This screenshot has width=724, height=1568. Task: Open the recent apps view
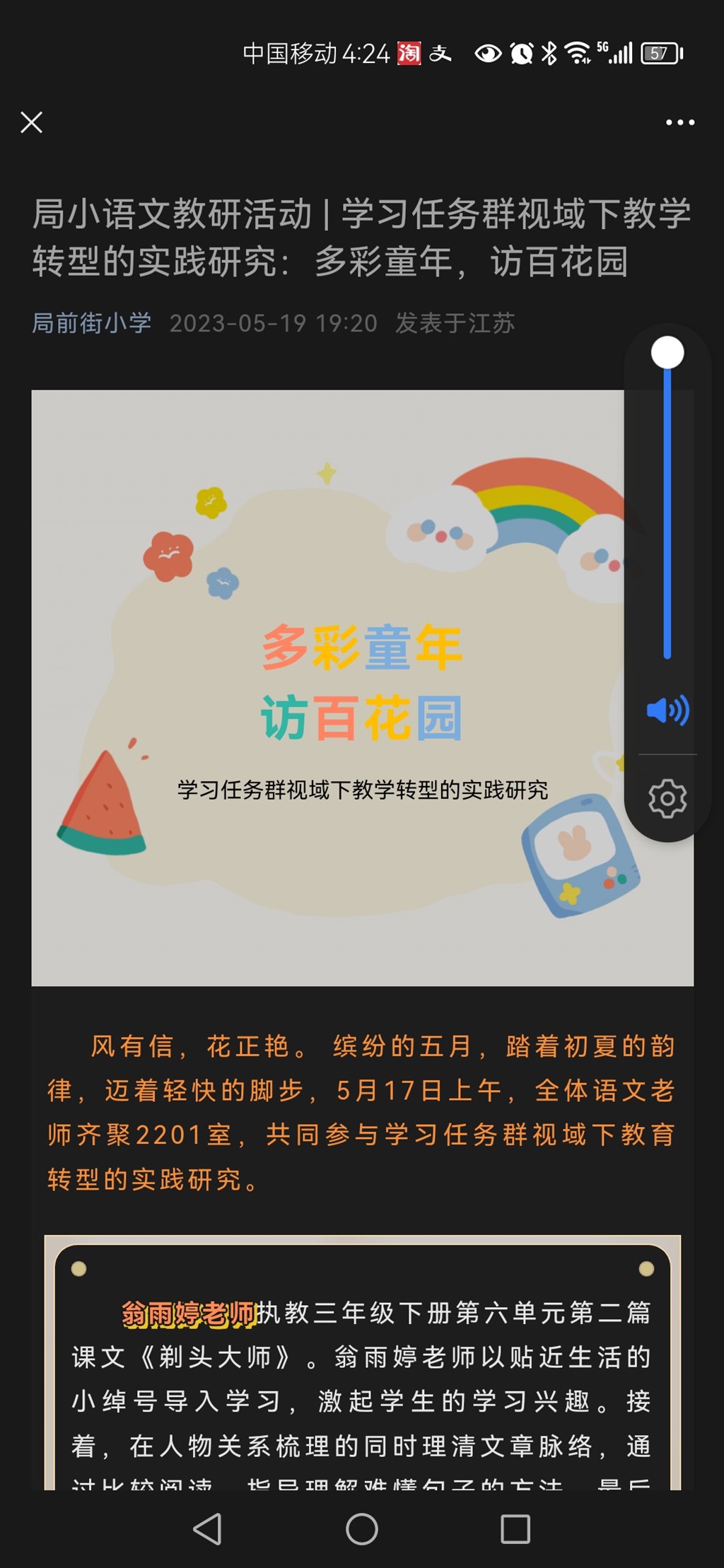[x=515, y=1529]
